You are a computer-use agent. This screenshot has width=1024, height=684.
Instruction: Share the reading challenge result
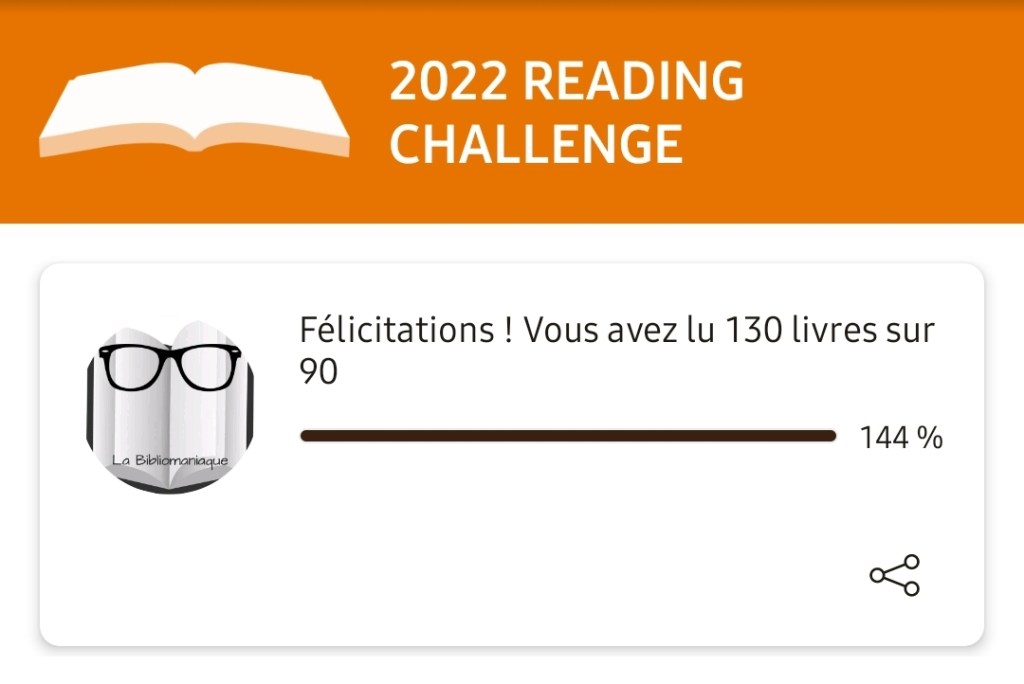click(894, 575)
